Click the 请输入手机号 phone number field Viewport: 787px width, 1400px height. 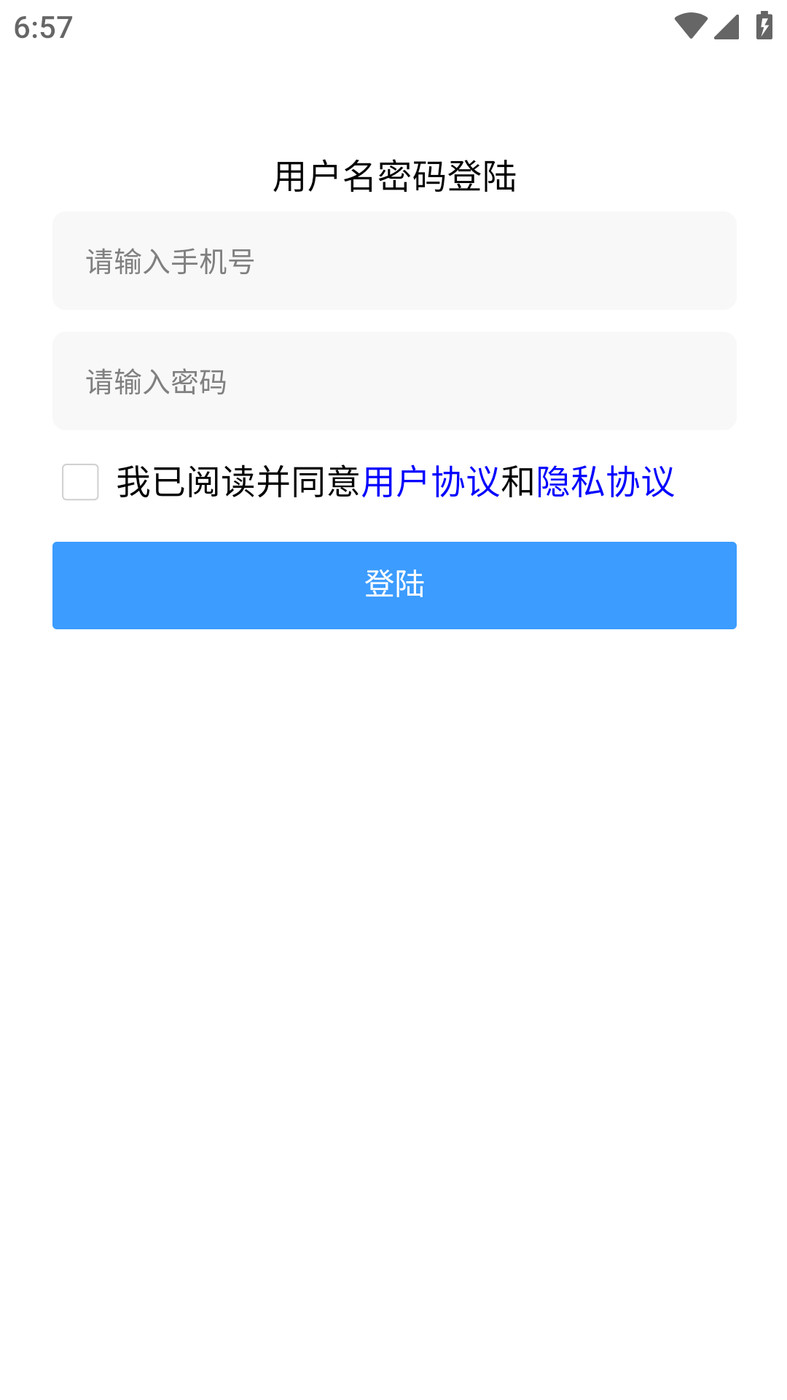click(x=394, y=260)
